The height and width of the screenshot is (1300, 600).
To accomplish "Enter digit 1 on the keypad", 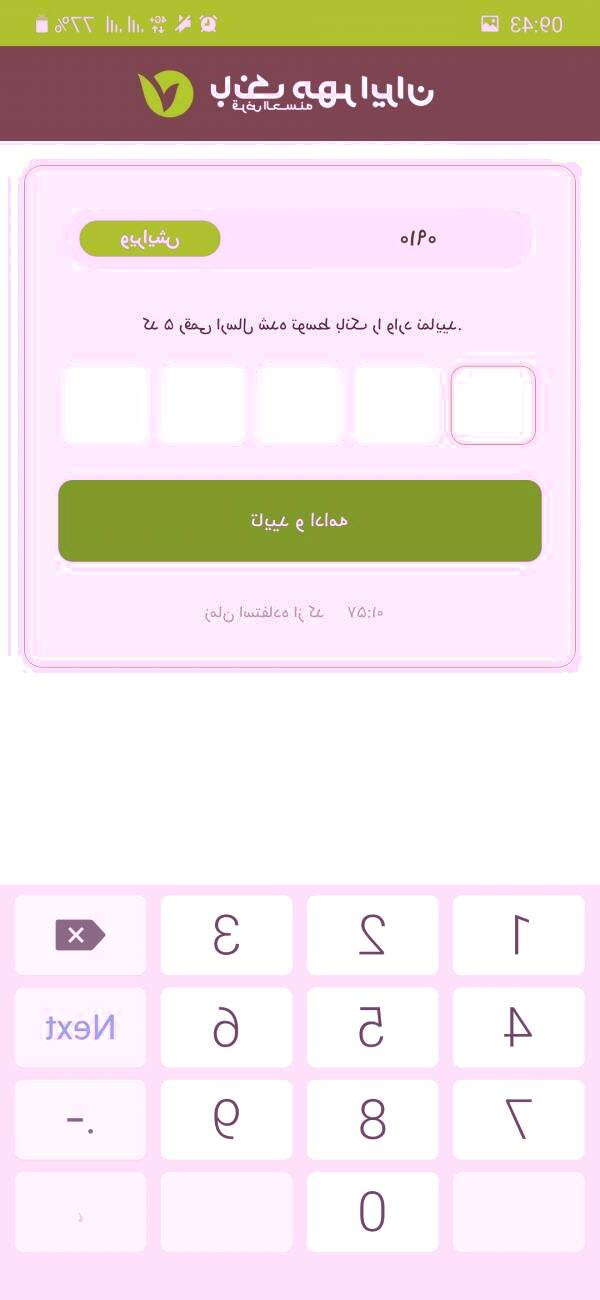I will point(518,935).
